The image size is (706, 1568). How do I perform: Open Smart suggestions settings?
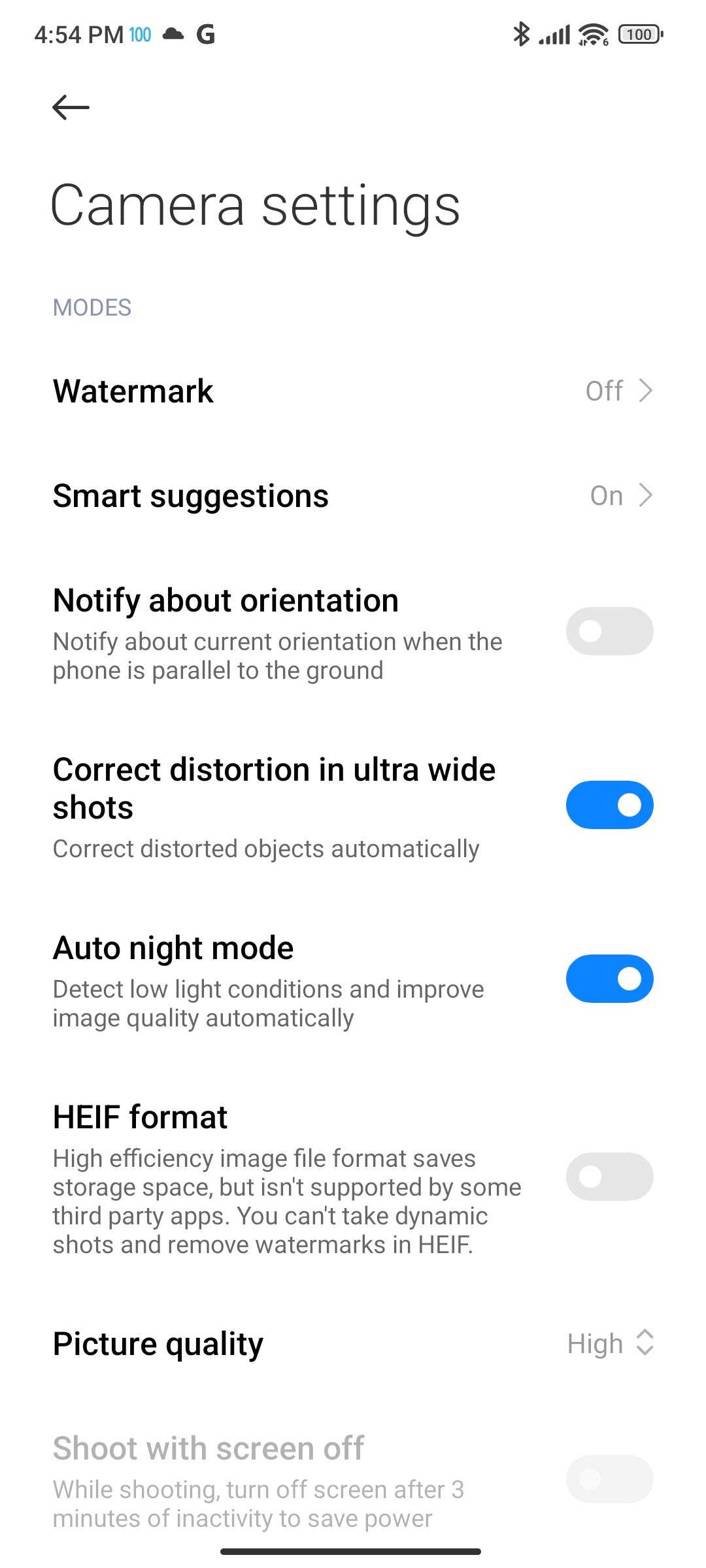353,496
